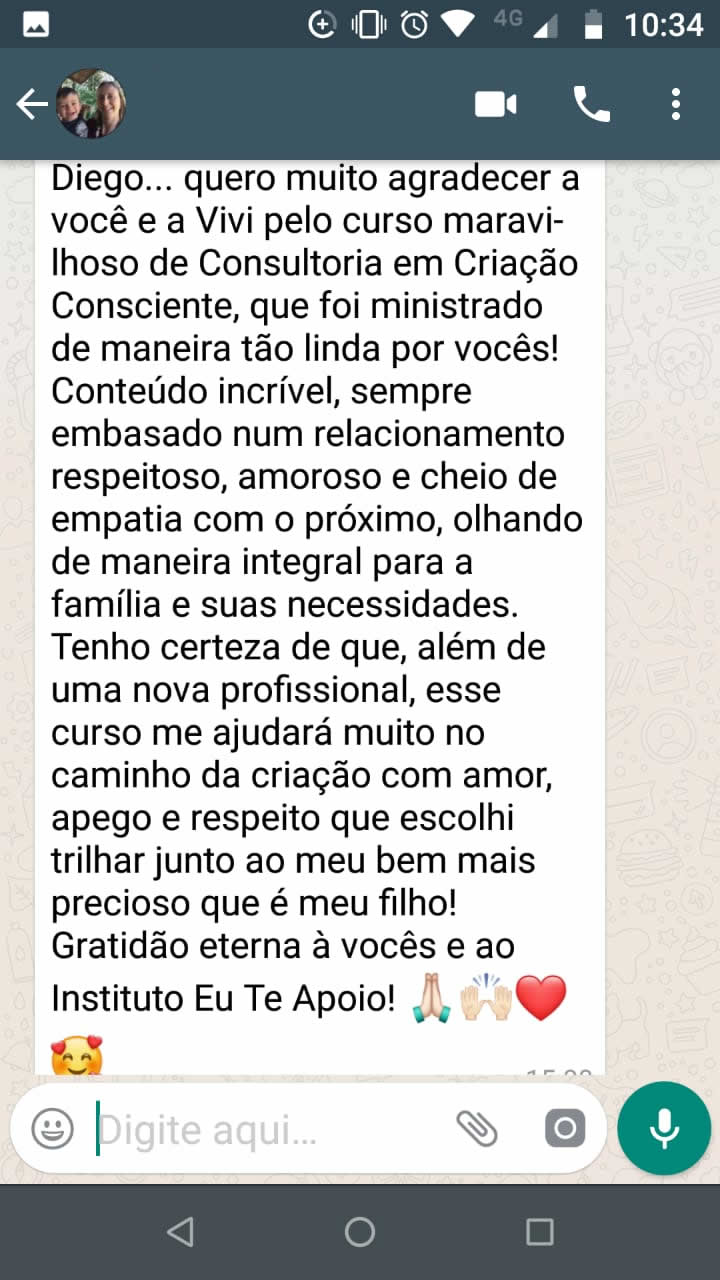Start a video call

(x=496, y=104)
